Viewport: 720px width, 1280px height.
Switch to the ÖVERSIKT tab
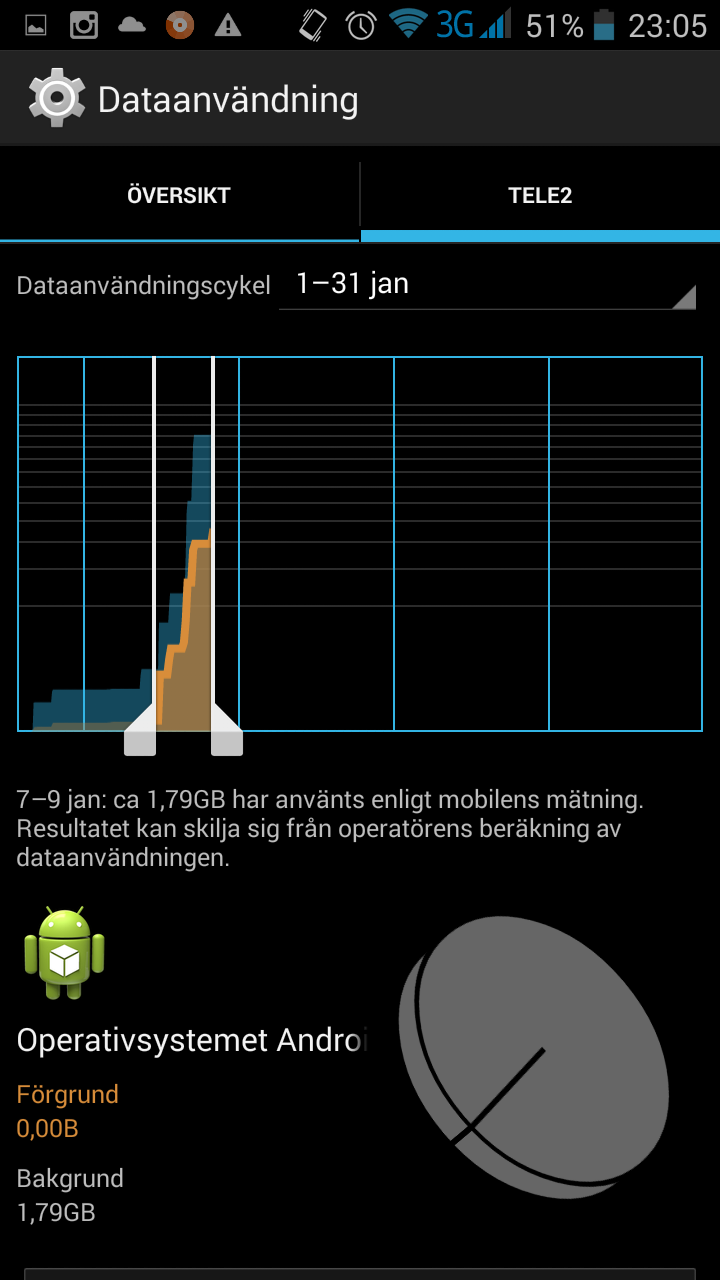pyautogui.click(x=179, y=196)
